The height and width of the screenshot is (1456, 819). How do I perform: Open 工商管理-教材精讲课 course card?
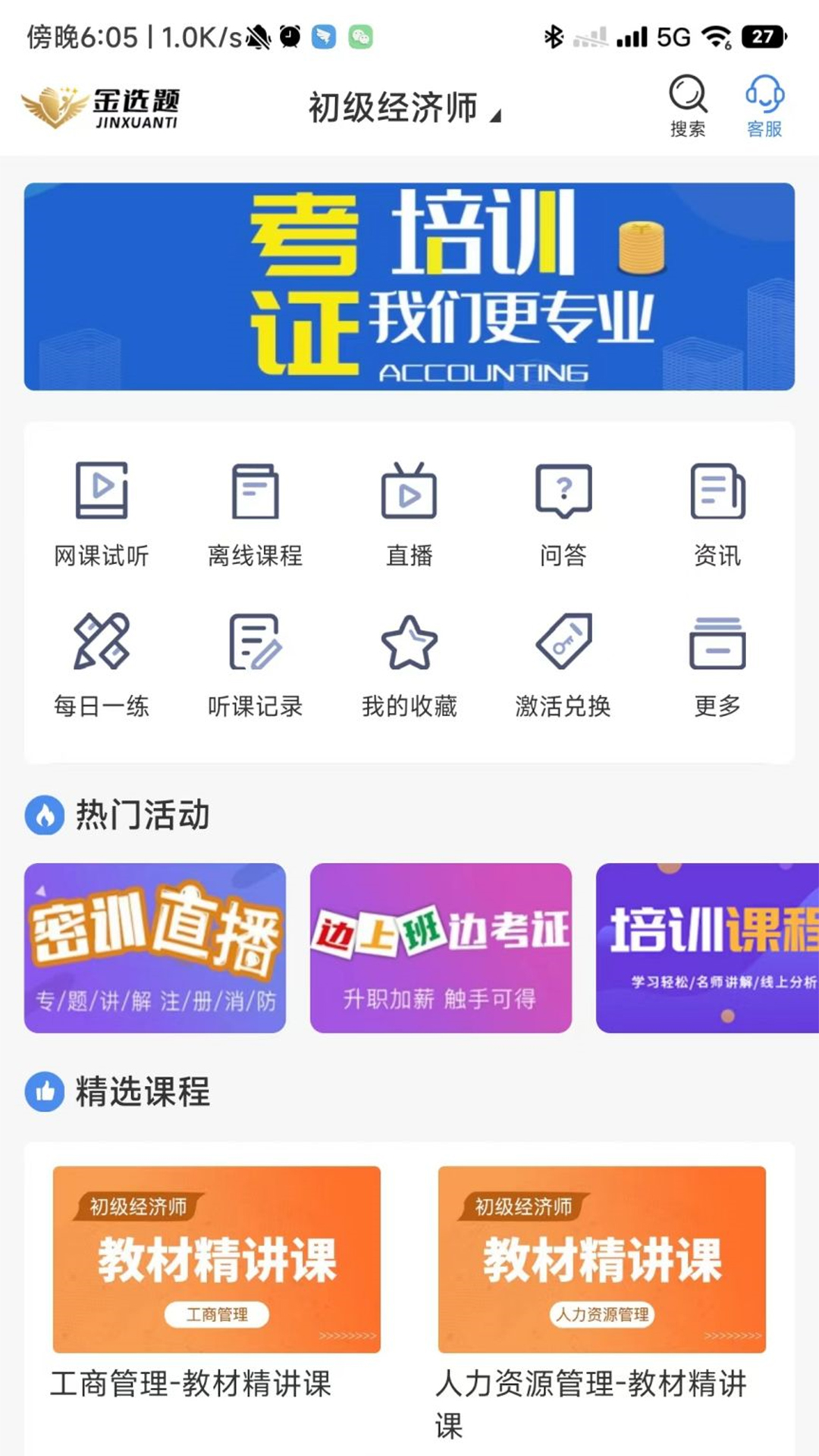(216, 1259)
